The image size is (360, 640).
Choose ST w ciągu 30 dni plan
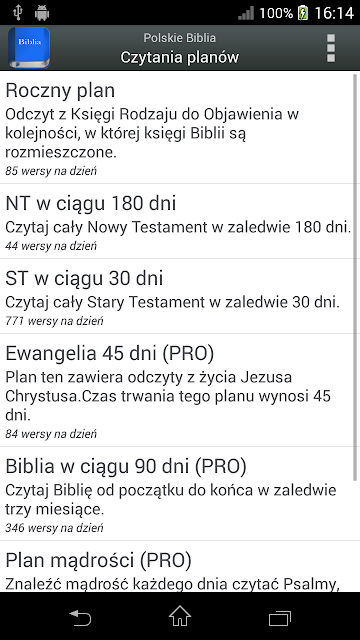pos(177,296)
